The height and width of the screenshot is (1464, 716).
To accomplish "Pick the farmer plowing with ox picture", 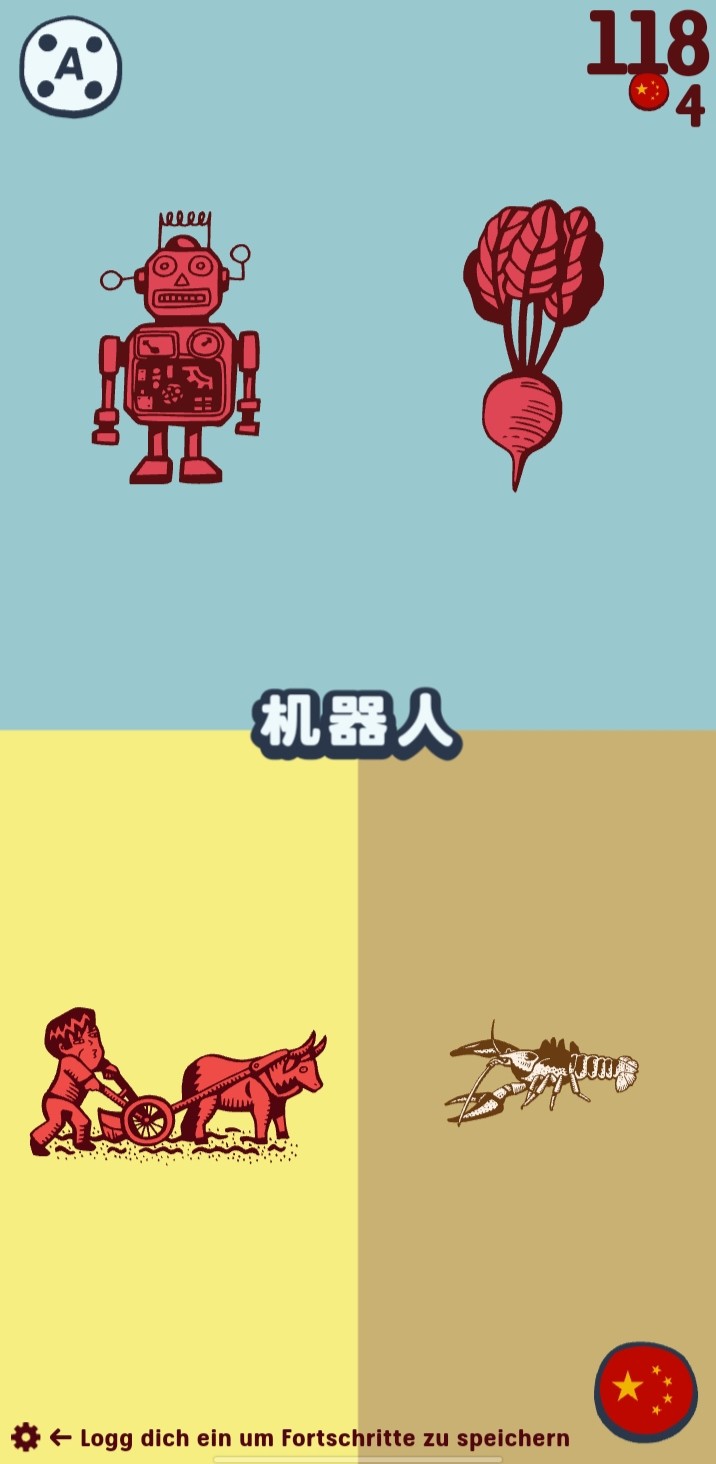I will [x=178, y=1083].
